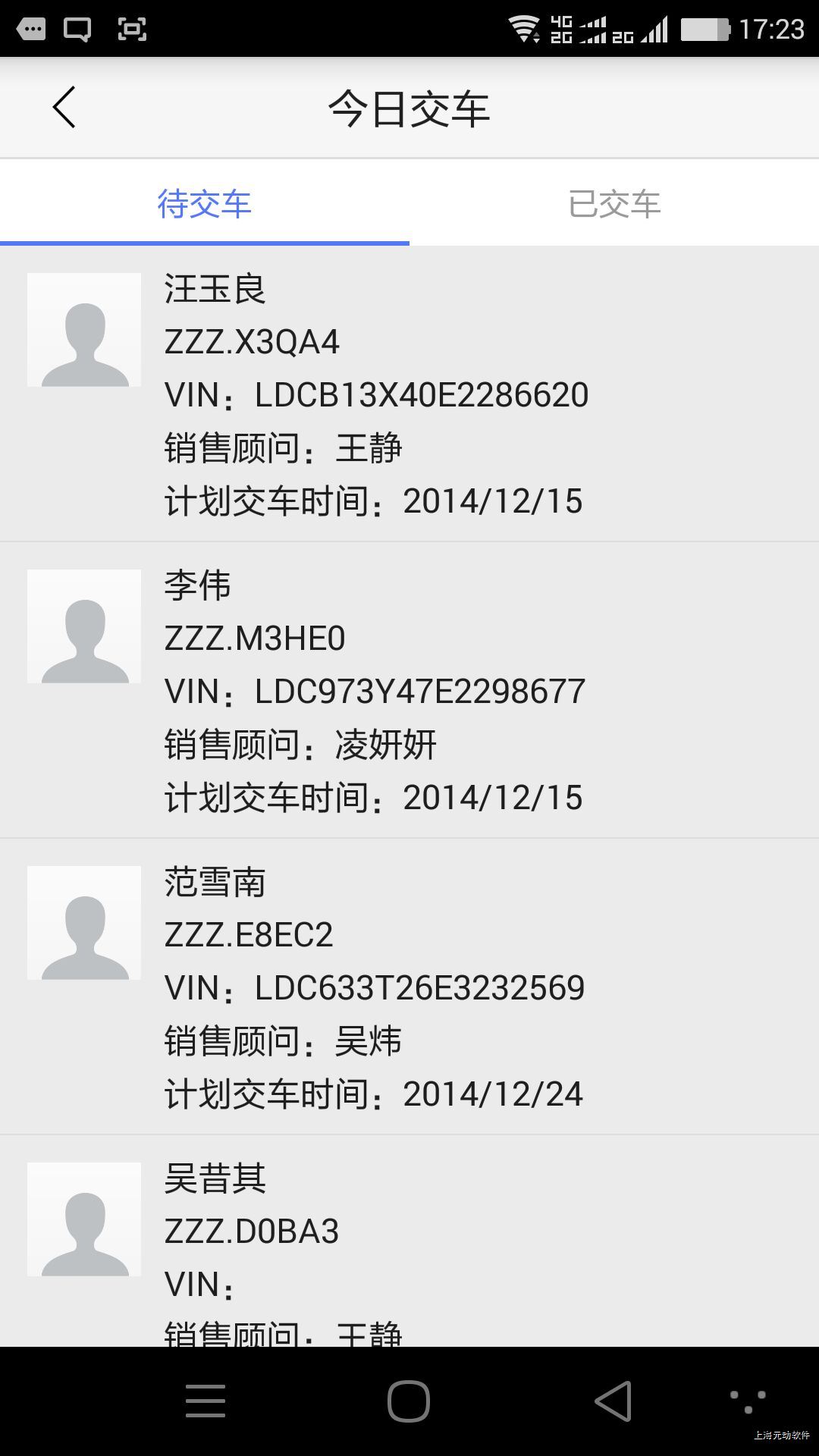Switch to the 已交车 tab
819x1456 pixels.
pyautogui.click(x=614, y=204)
